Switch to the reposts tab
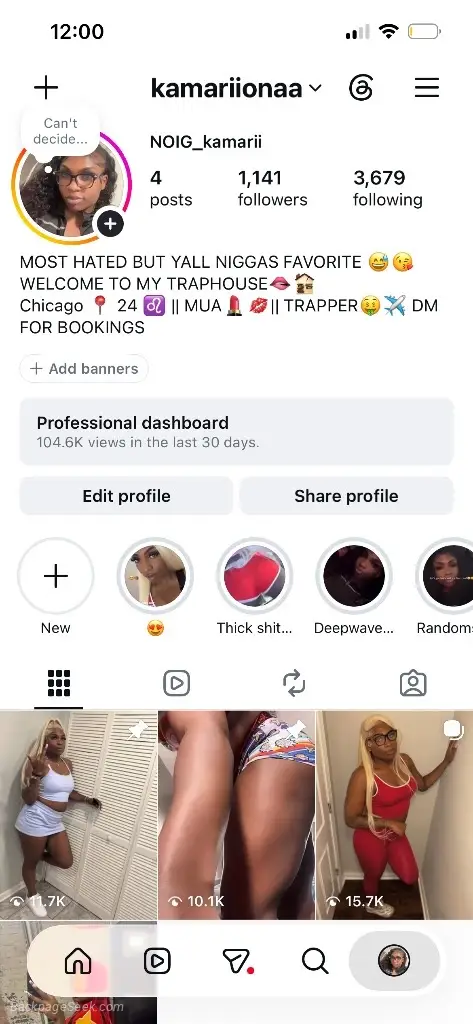Screen dimensions: 473x1024 (x=294, y=683)
